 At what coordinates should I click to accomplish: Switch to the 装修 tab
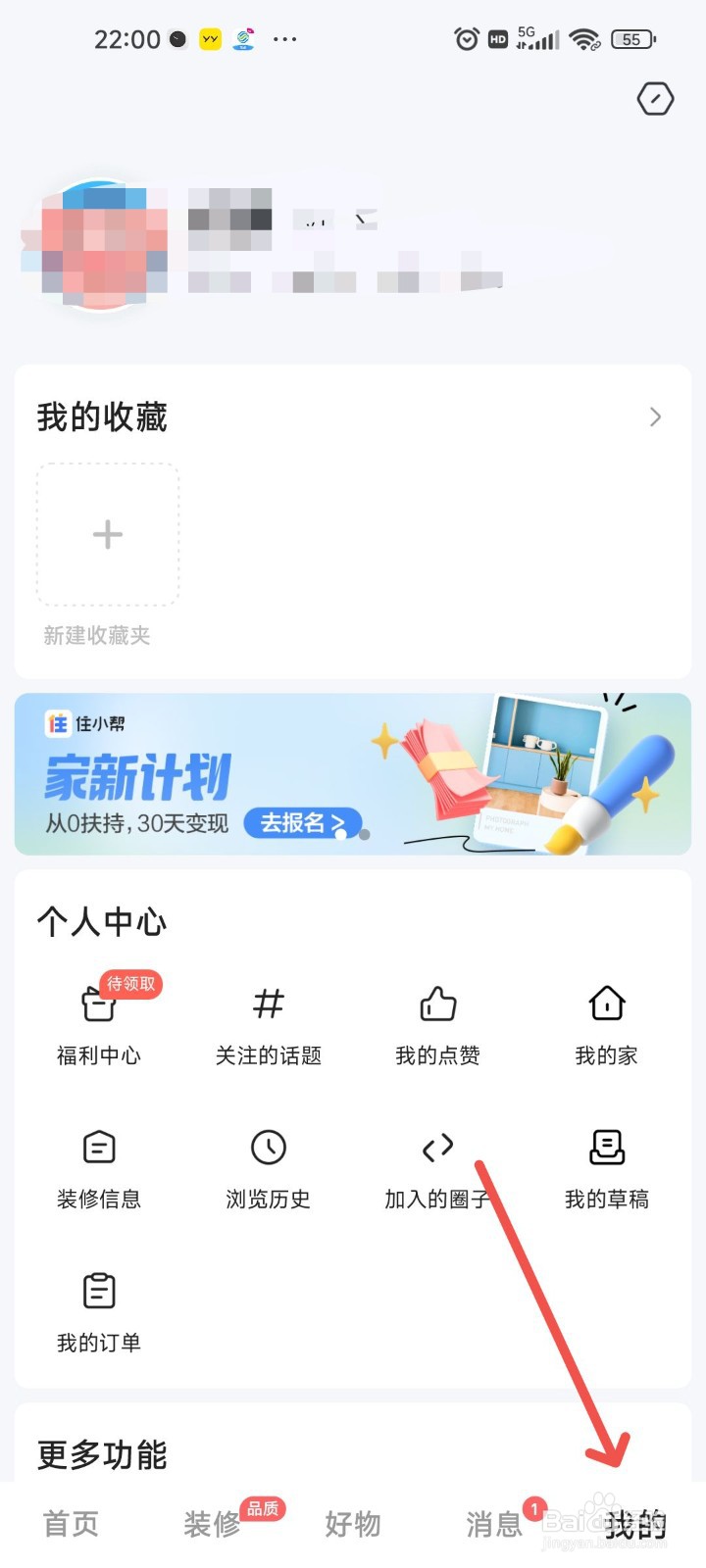click(x=211, y=1523)
